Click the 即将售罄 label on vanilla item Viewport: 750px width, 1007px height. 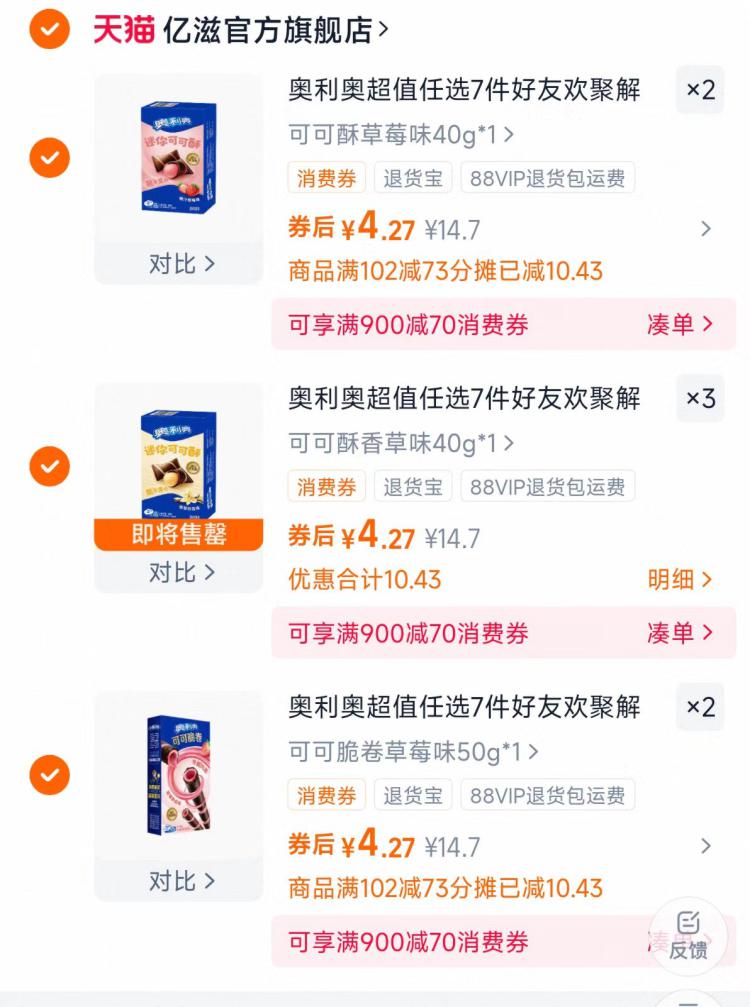pyautogui.click(x=178, y=535)
